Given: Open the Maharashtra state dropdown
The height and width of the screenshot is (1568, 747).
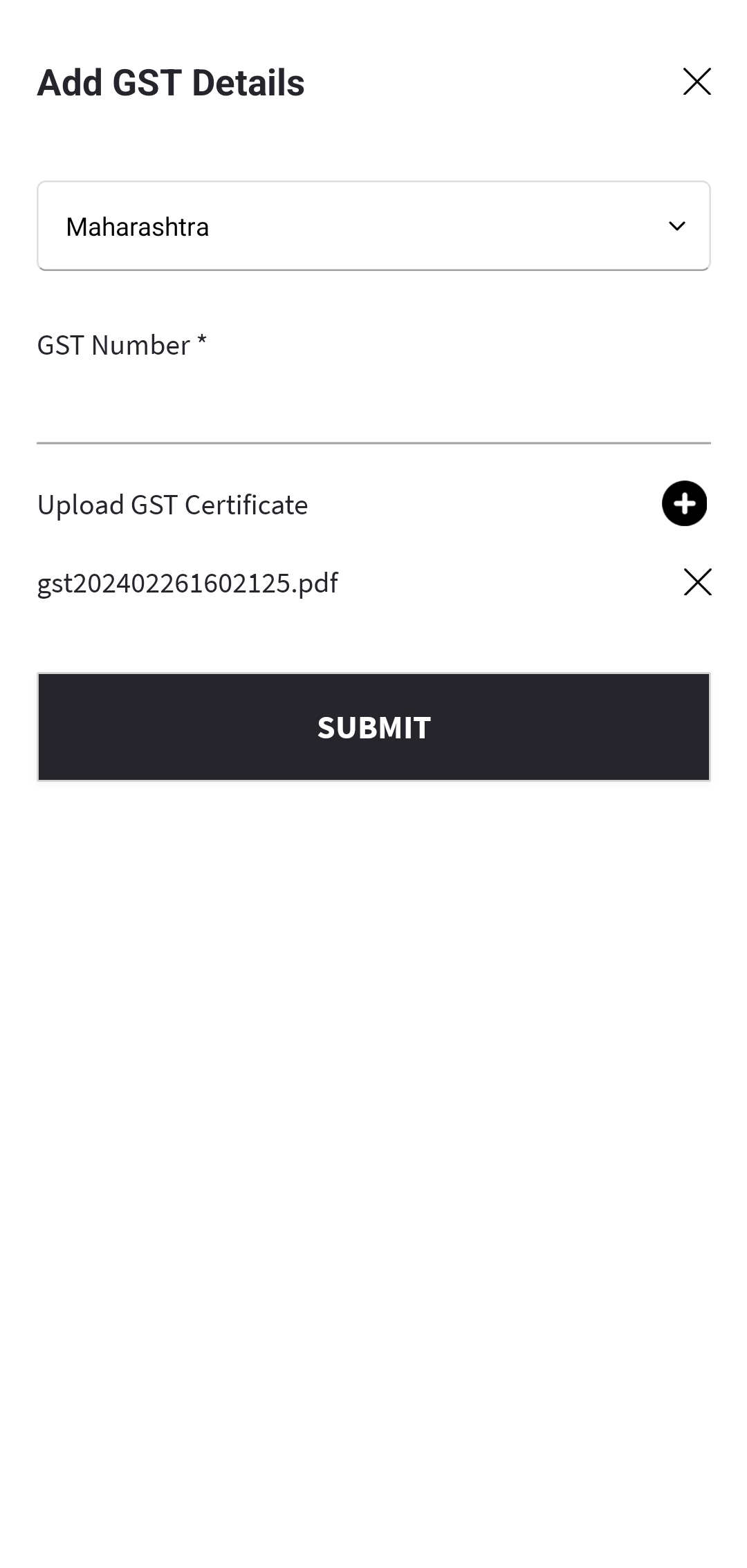Looking at the screenshot, I should pos(373,226).
